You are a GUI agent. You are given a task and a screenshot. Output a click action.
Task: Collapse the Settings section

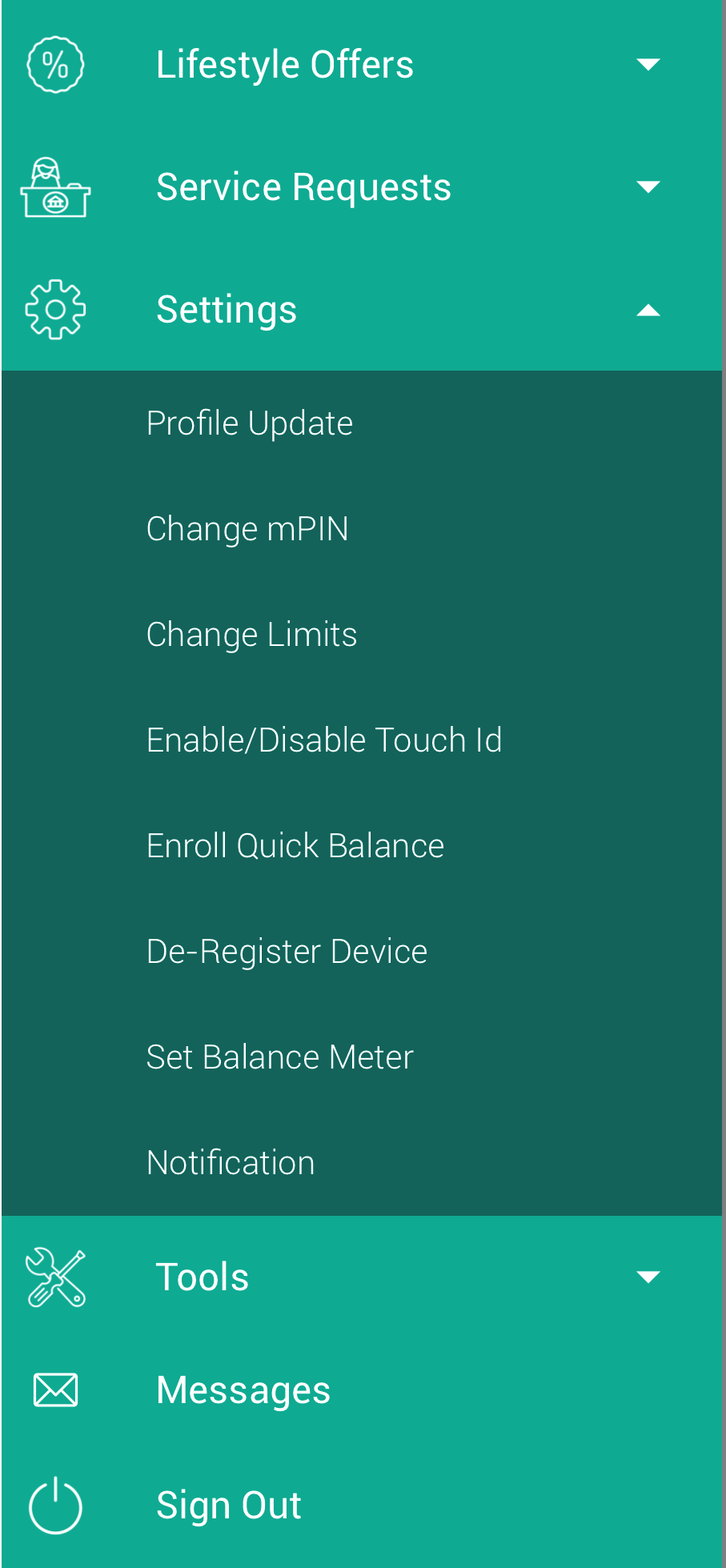(362, 310)
